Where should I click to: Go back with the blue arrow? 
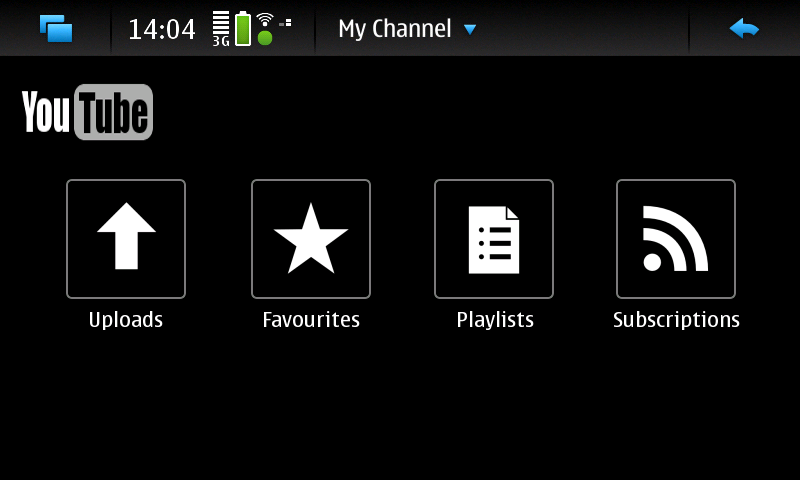pos(744,29)
